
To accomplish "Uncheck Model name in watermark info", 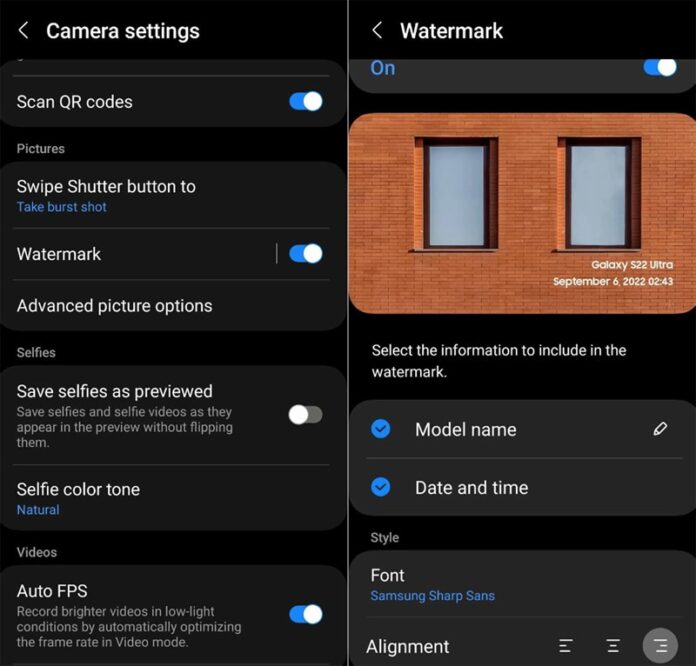I will pos(381,429).
